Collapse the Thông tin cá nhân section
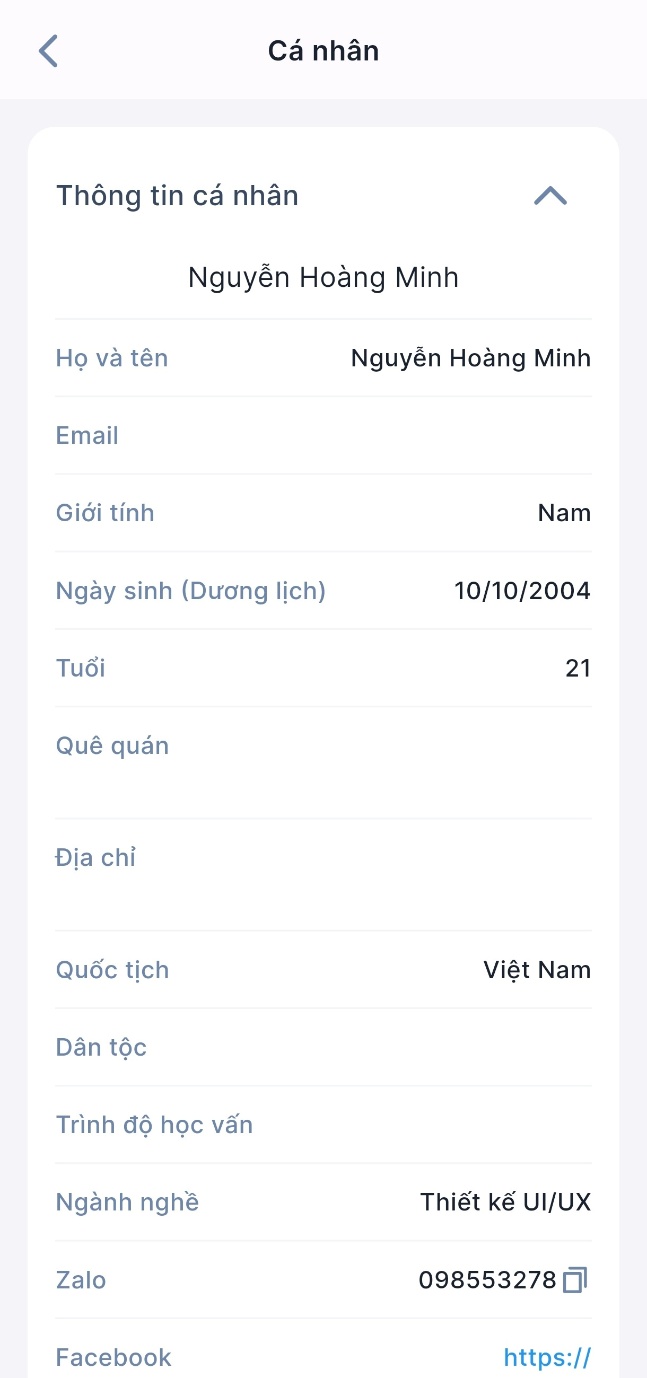The image size is (647, 1378). 550,195
